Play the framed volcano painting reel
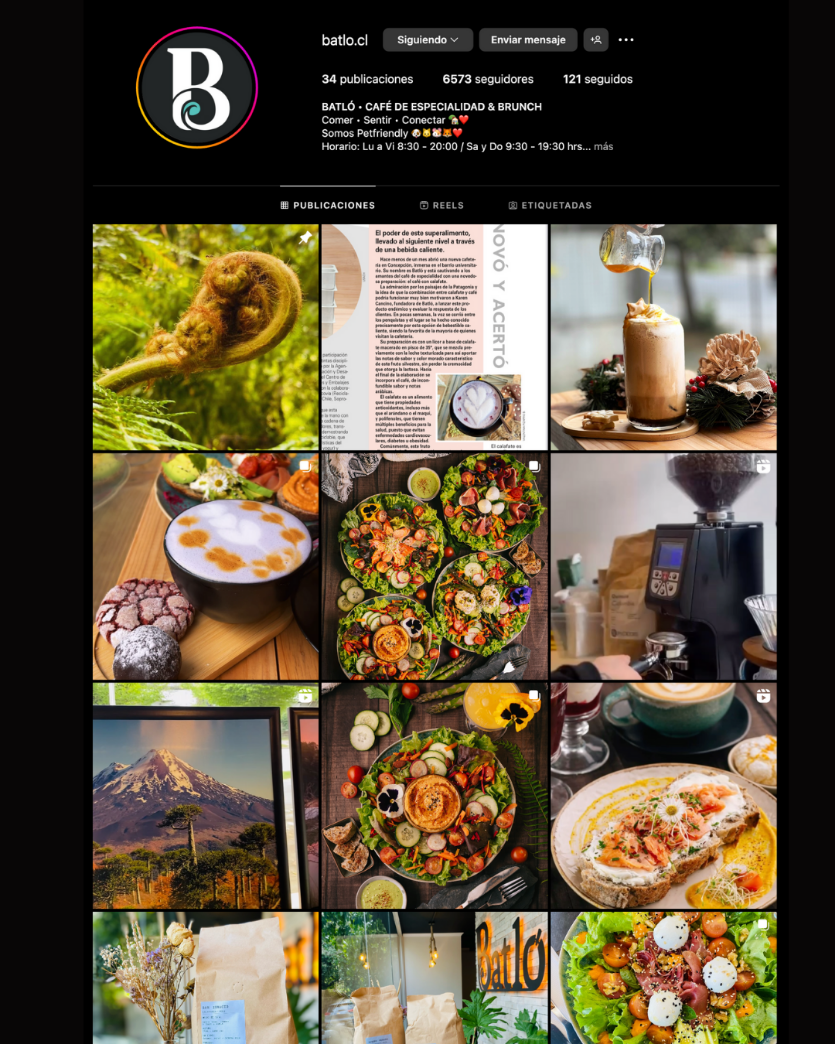Viewport: 835px width, 1044px height. tap(206, 796)
